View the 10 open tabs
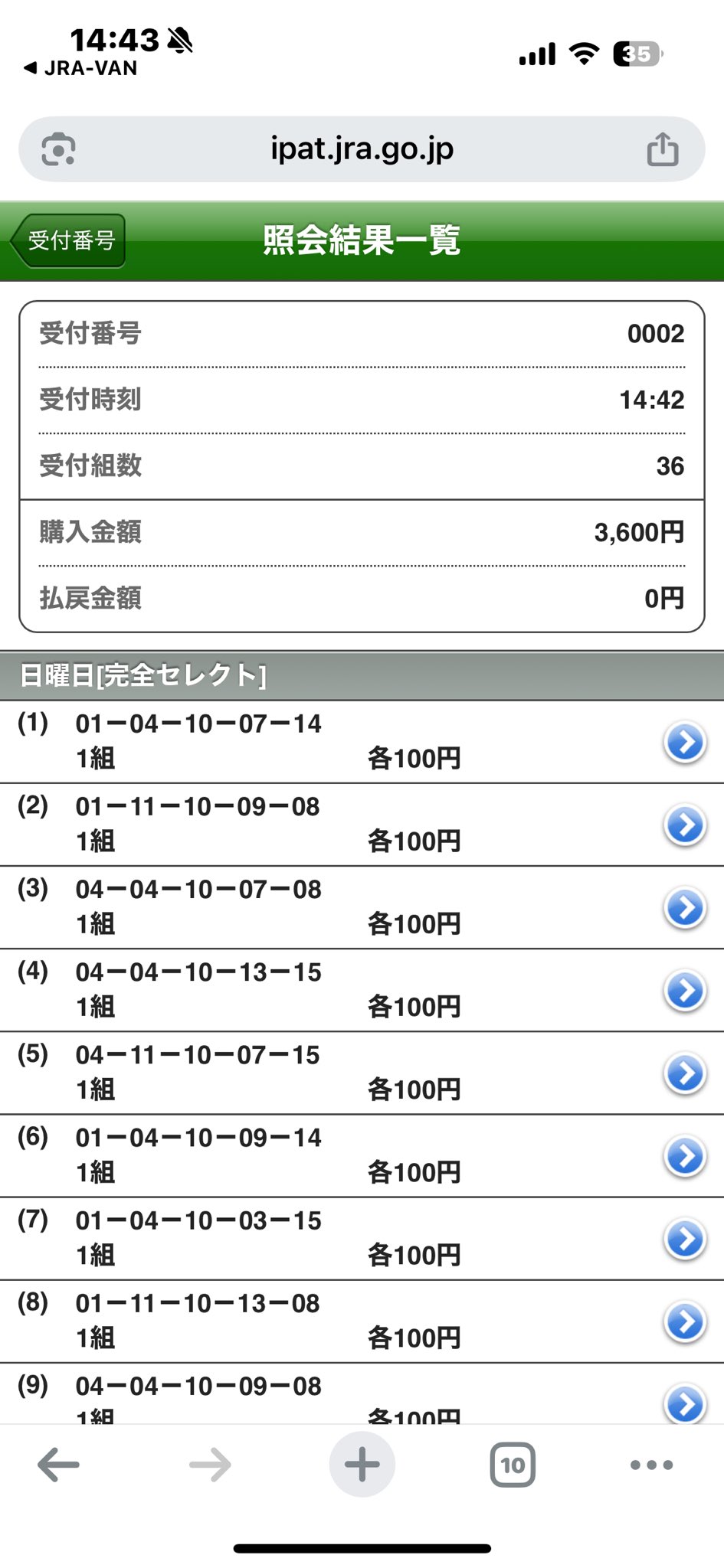724x1568 pixels. (x=512, y=1465)
